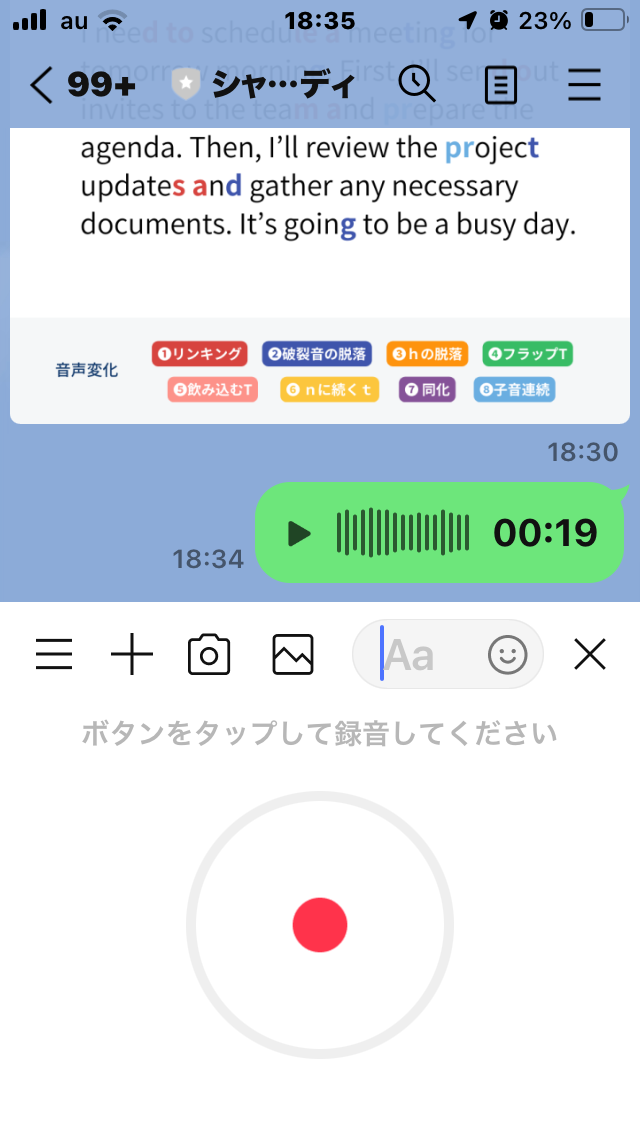This screenshot has height=1136, width=640.
Task: Tap the plus attachment icon
Action: pos(132,655)
